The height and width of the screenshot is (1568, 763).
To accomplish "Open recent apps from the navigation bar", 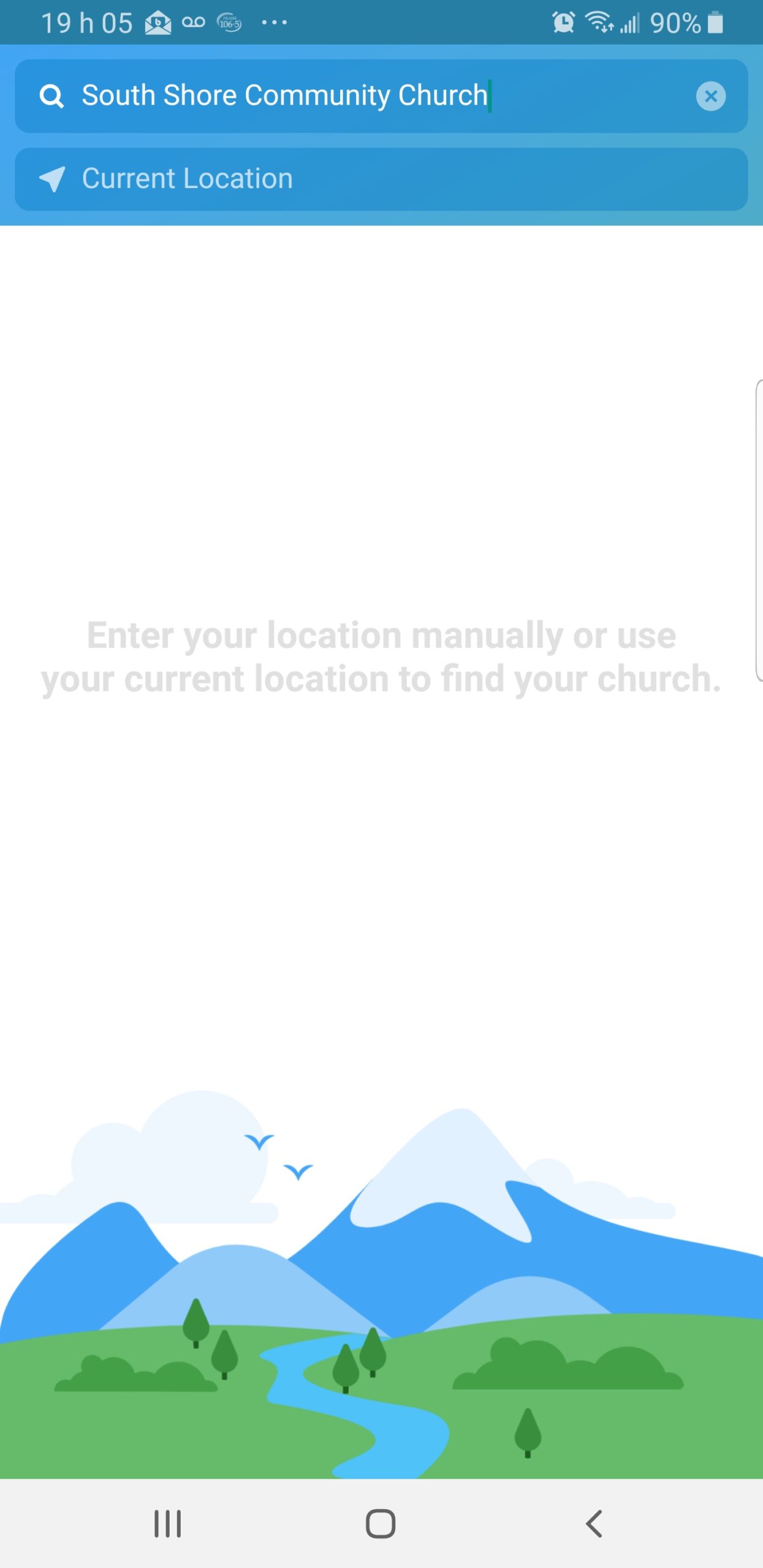I will [167, 1523].
